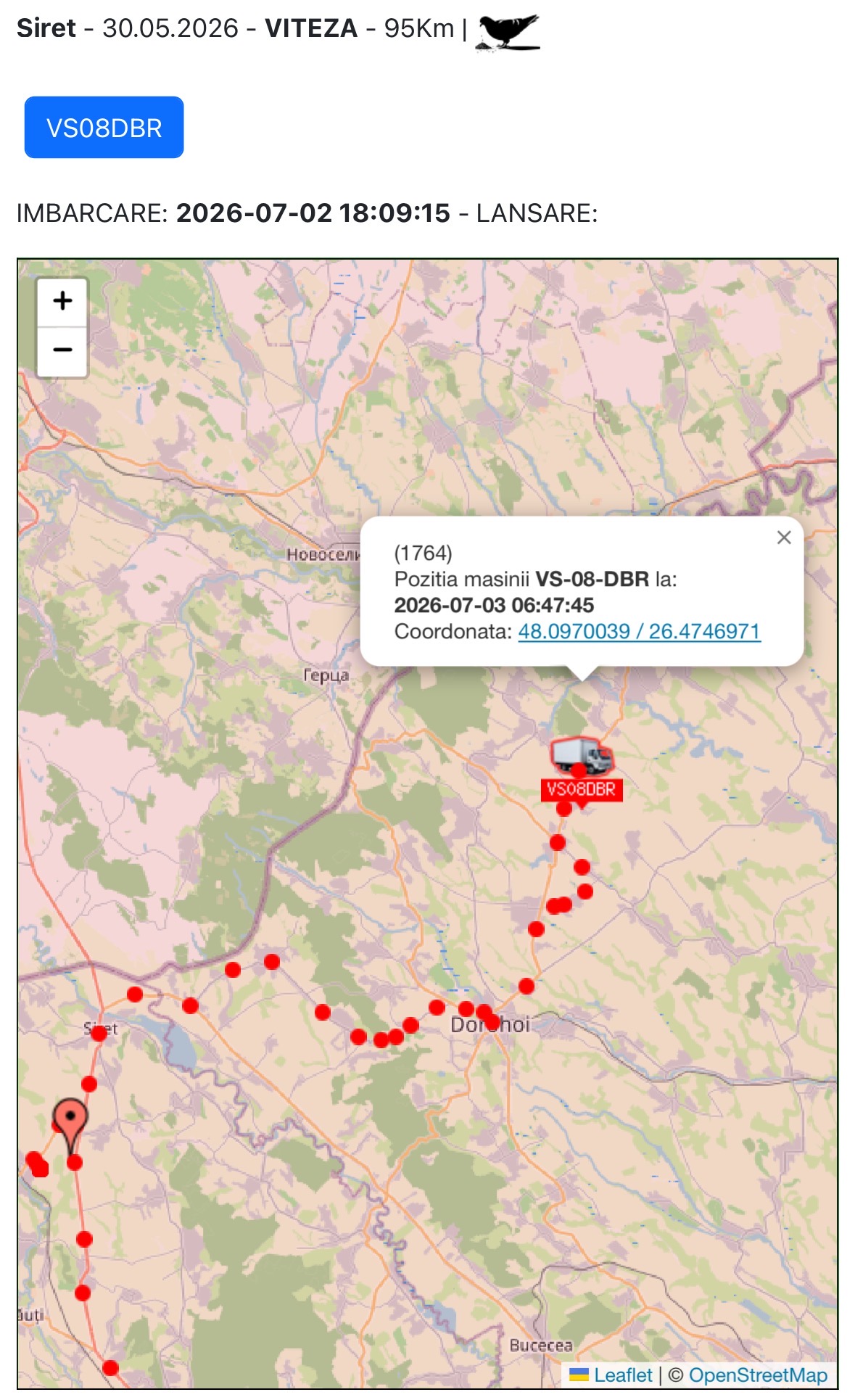Close the vehicle position popup
The image size is (855, 1400).
(x=784, y=538)
